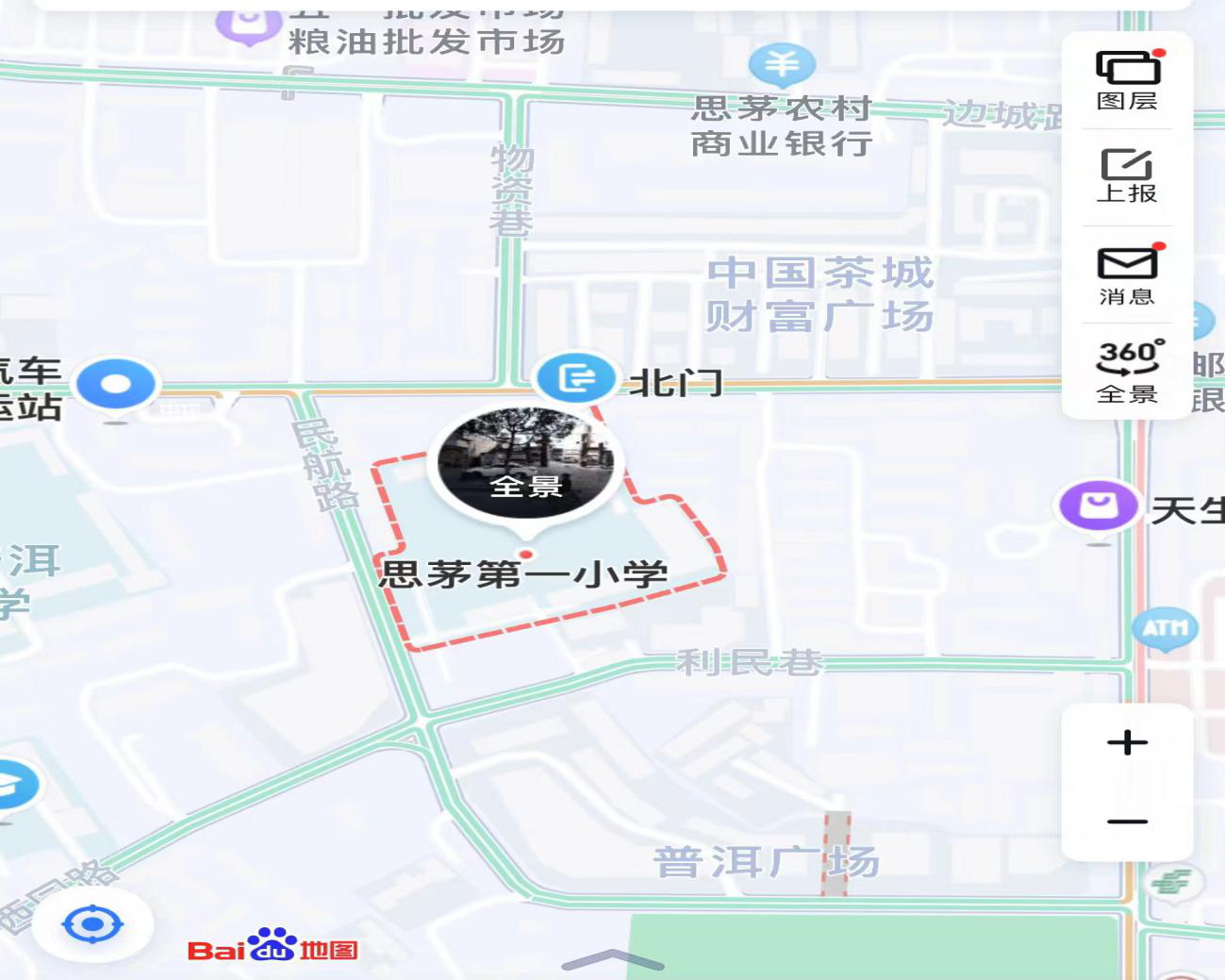Open 消息 messages
This screenshot has width=1225, height=980.
[1127, 275]
